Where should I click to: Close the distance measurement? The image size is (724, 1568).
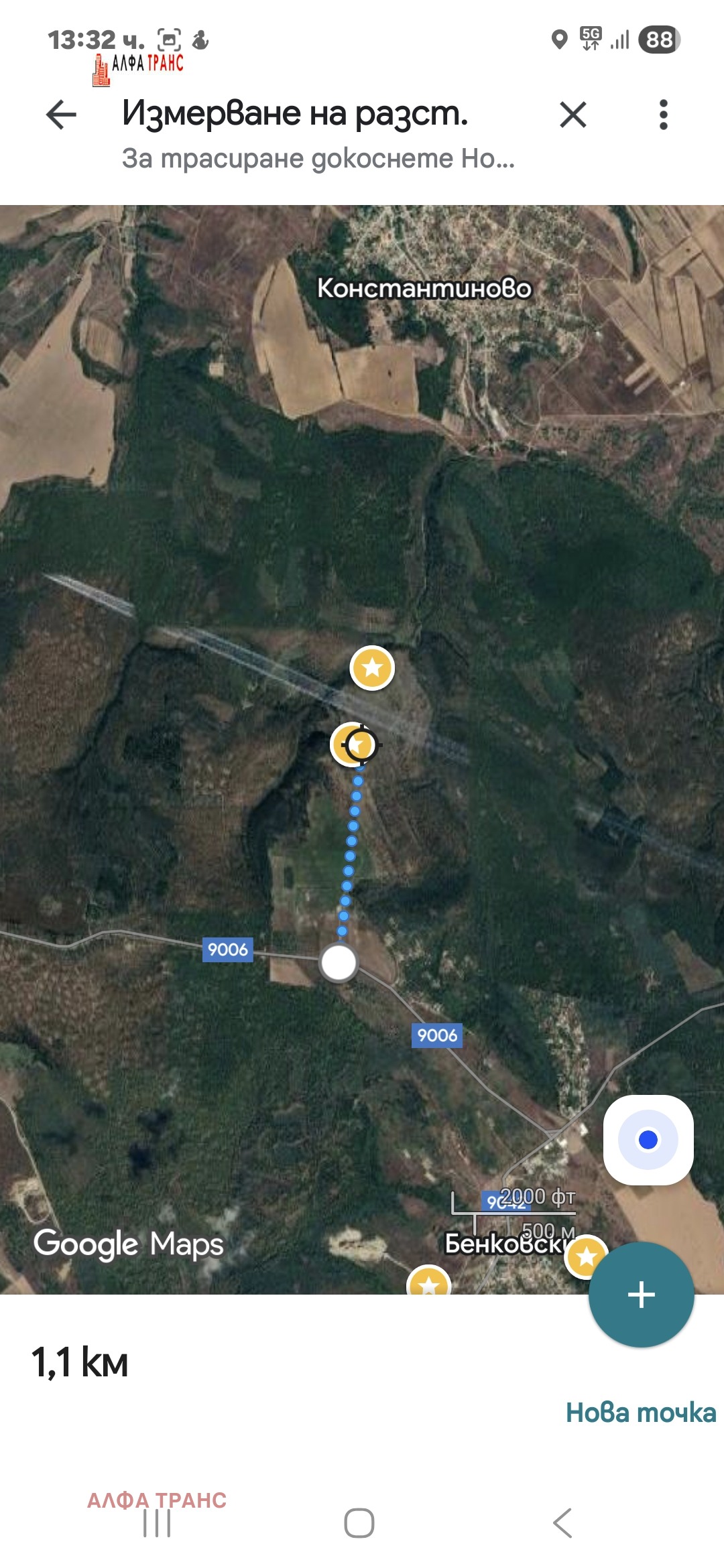(573, 115)
